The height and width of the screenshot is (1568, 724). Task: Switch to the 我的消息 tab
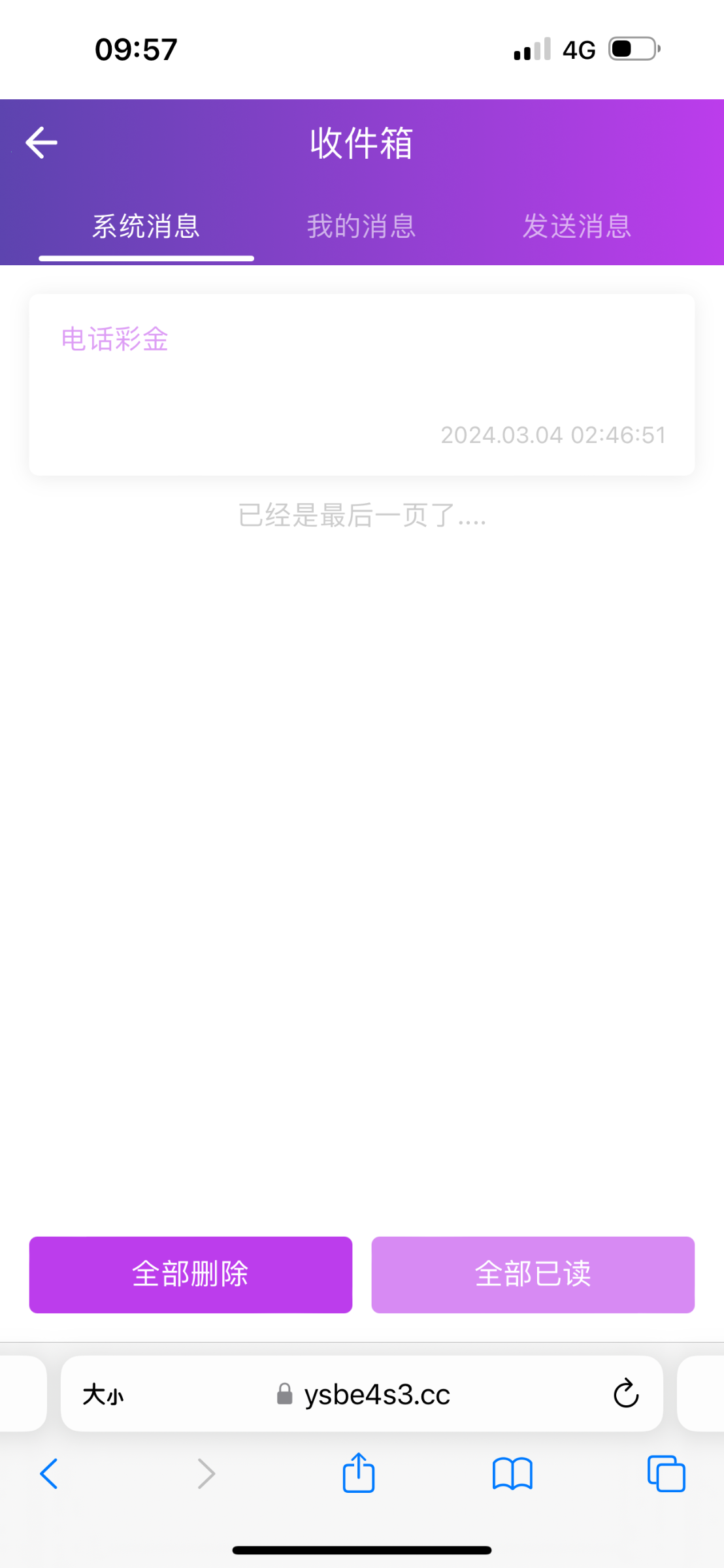coord(361,225)
